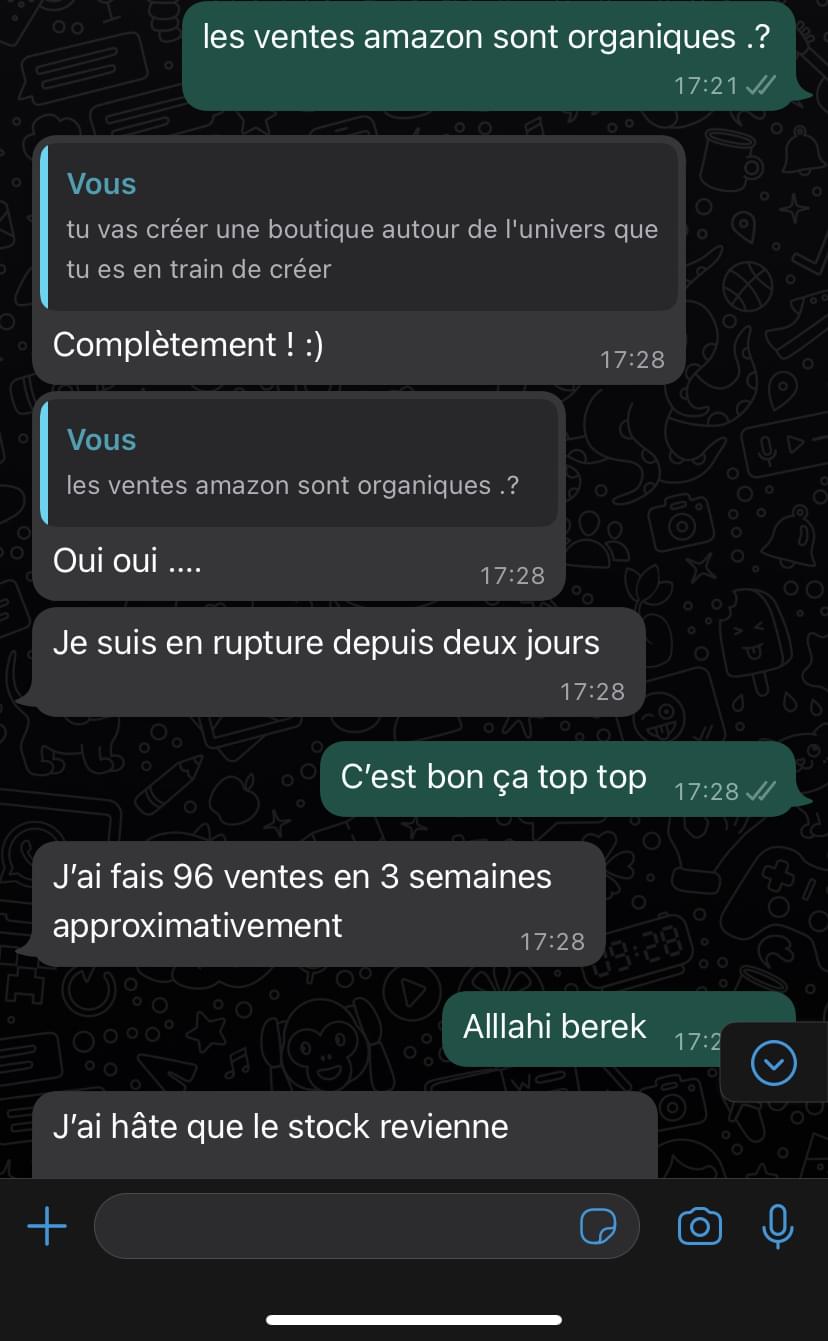Viewport: 828px width, 1341px height.
Task: Open the sticker picker icon
Action: (x=598, y=1226)
